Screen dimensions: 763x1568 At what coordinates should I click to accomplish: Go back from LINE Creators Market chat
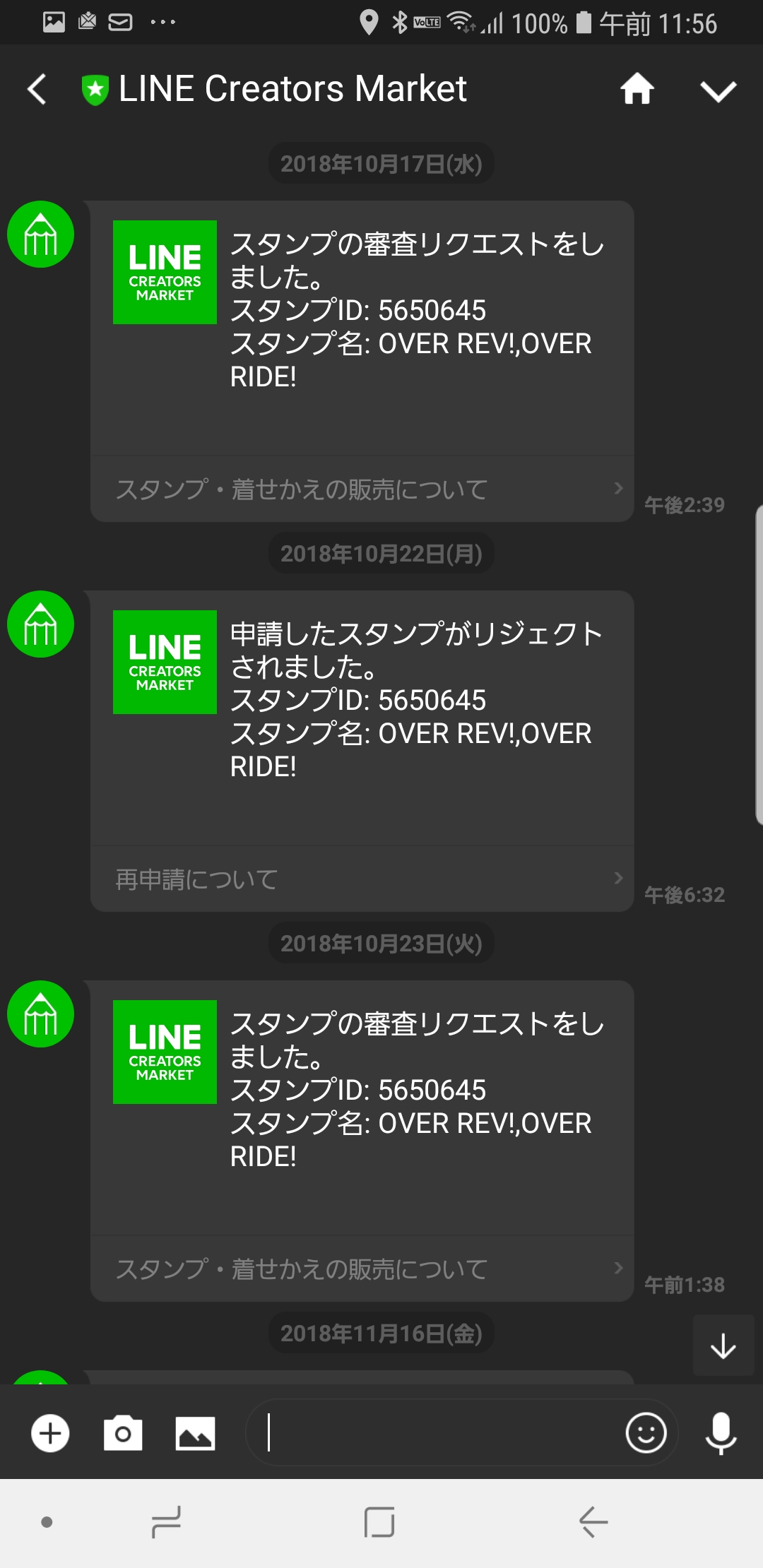click(x=37, y=90)
